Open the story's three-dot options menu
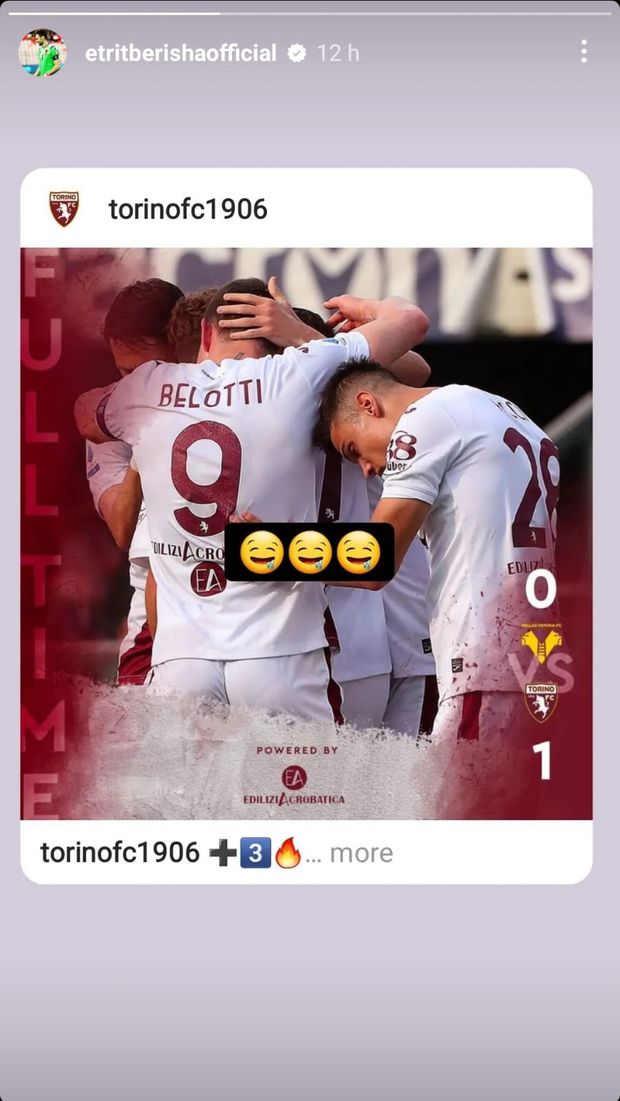Screen dimensions: 620x1101 coord(583,52)
